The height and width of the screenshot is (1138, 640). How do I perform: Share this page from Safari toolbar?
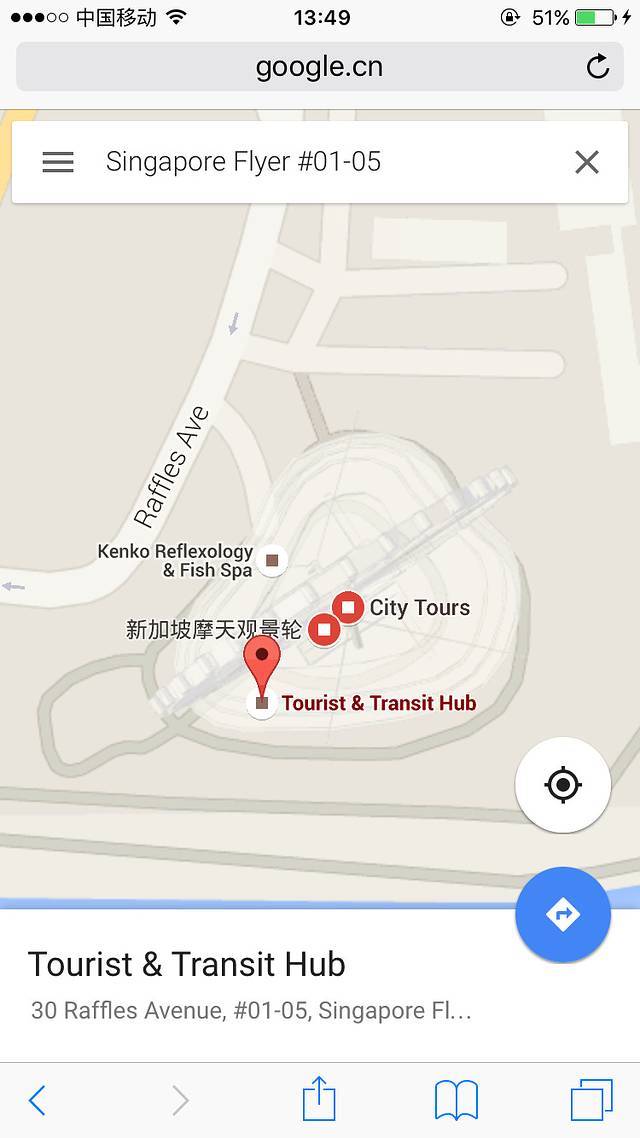pyautogui.click(x=319, y=1100)
